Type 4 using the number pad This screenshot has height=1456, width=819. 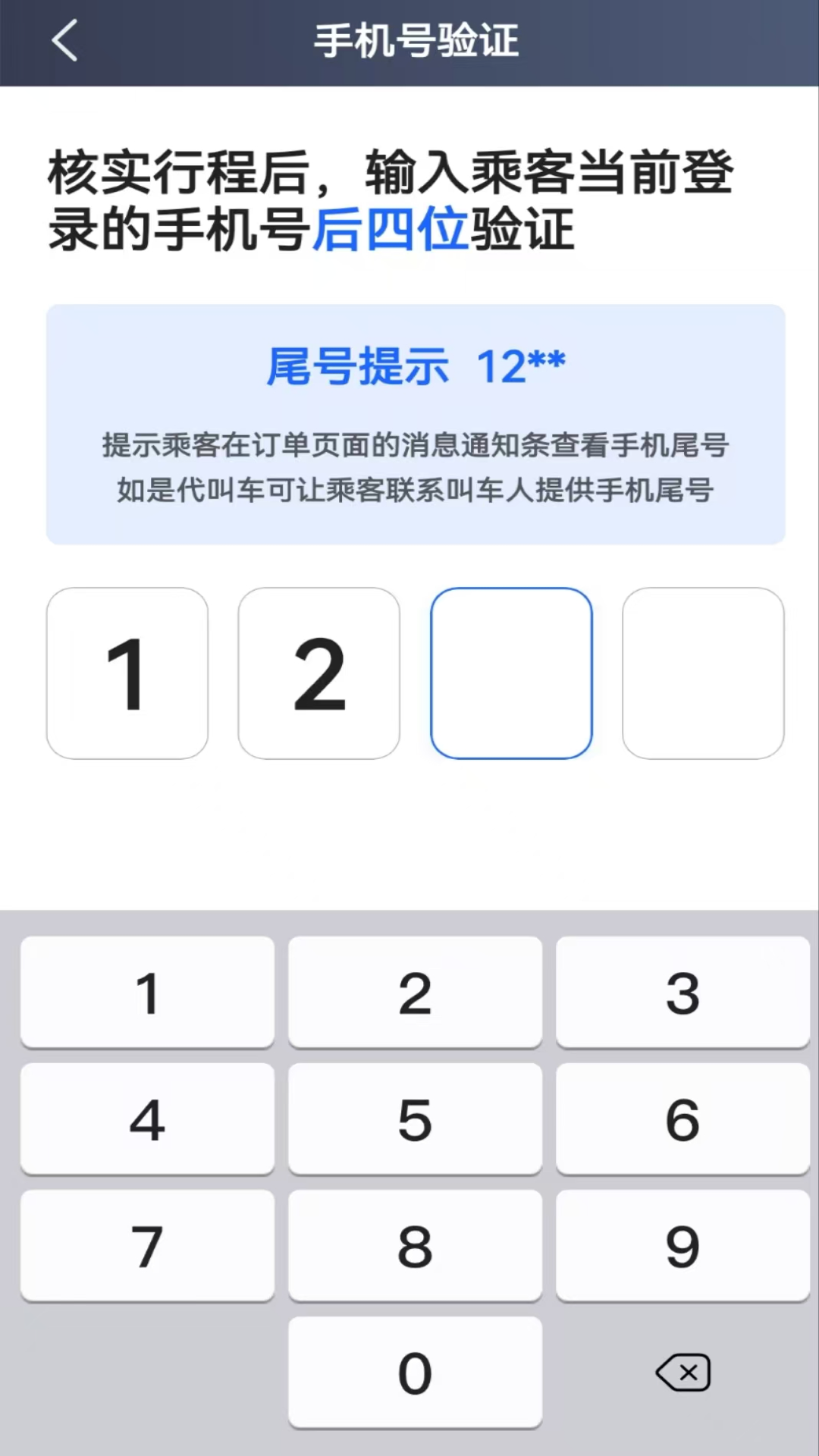click(147, 1119)
